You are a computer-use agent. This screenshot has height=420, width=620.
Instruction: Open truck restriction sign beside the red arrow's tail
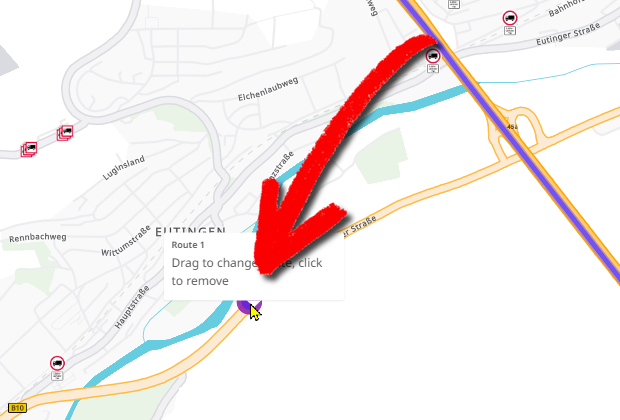point(433,58)
